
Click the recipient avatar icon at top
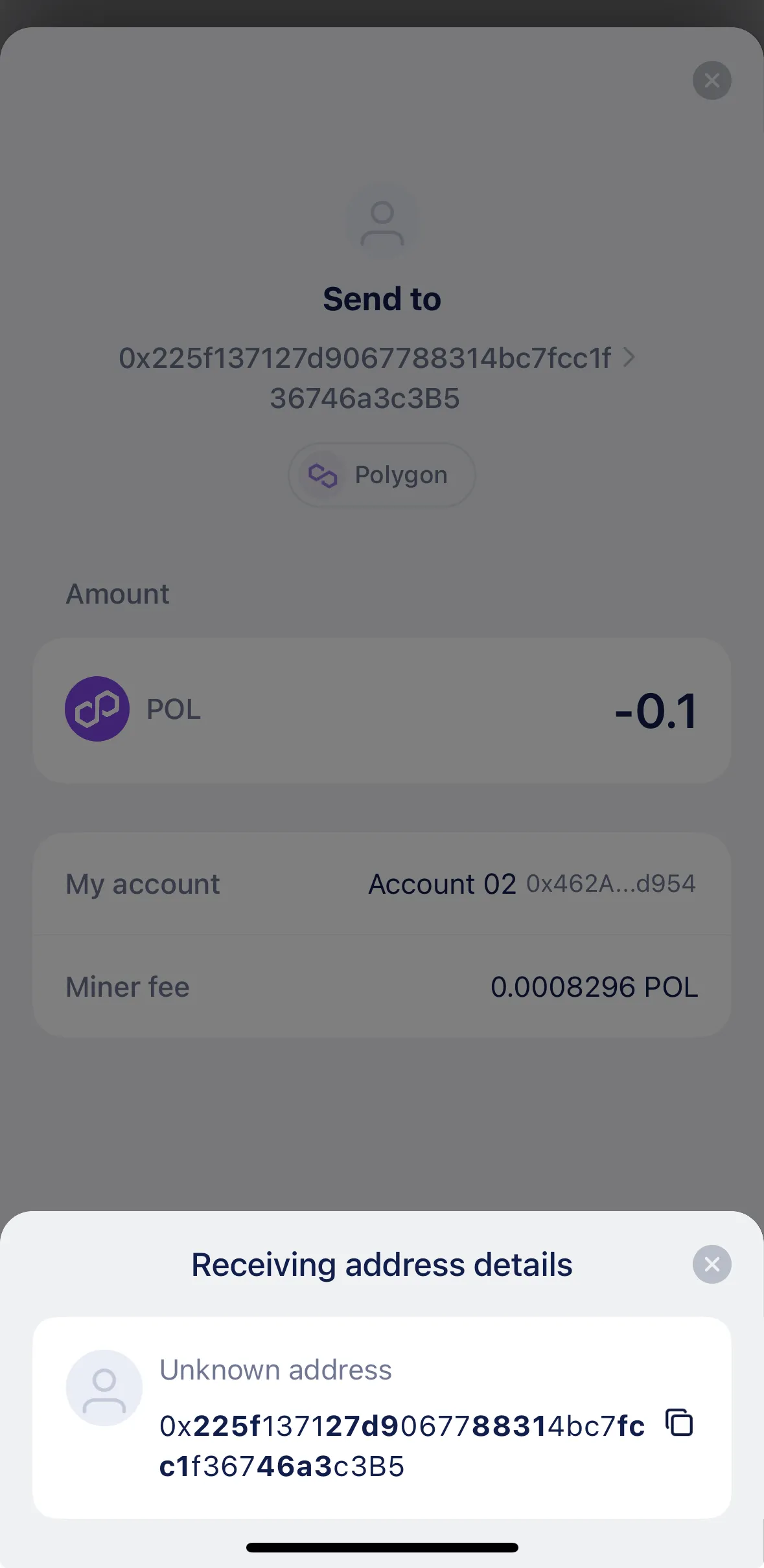pos(381,225)
